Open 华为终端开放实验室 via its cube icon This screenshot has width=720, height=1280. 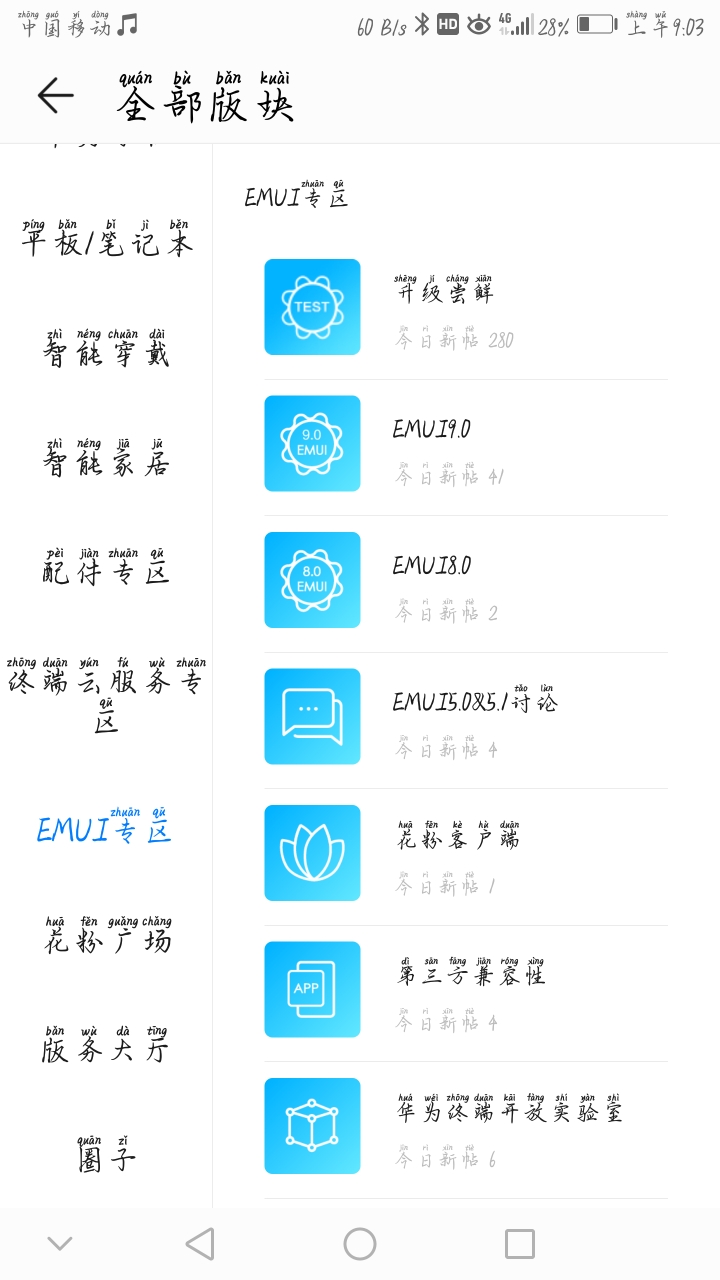(311, 1126)
